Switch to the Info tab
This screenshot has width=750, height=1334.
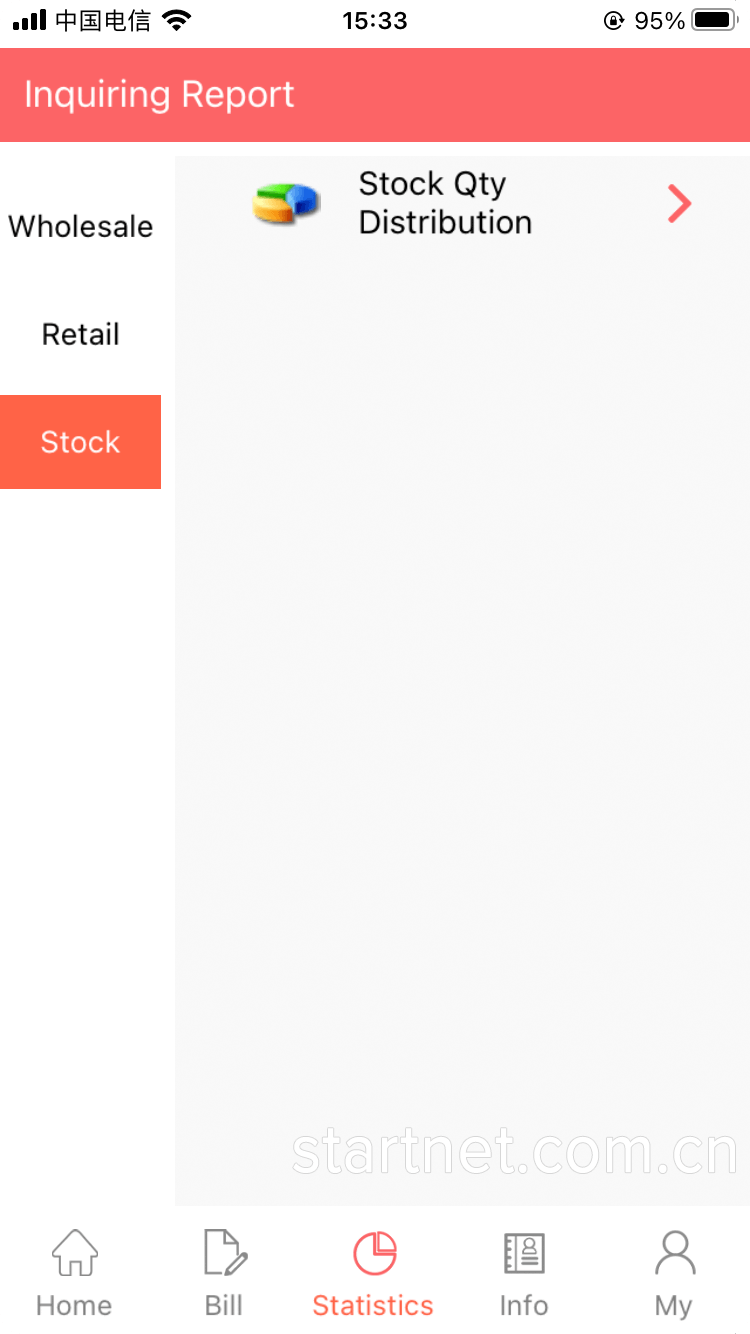point(524,1274)
